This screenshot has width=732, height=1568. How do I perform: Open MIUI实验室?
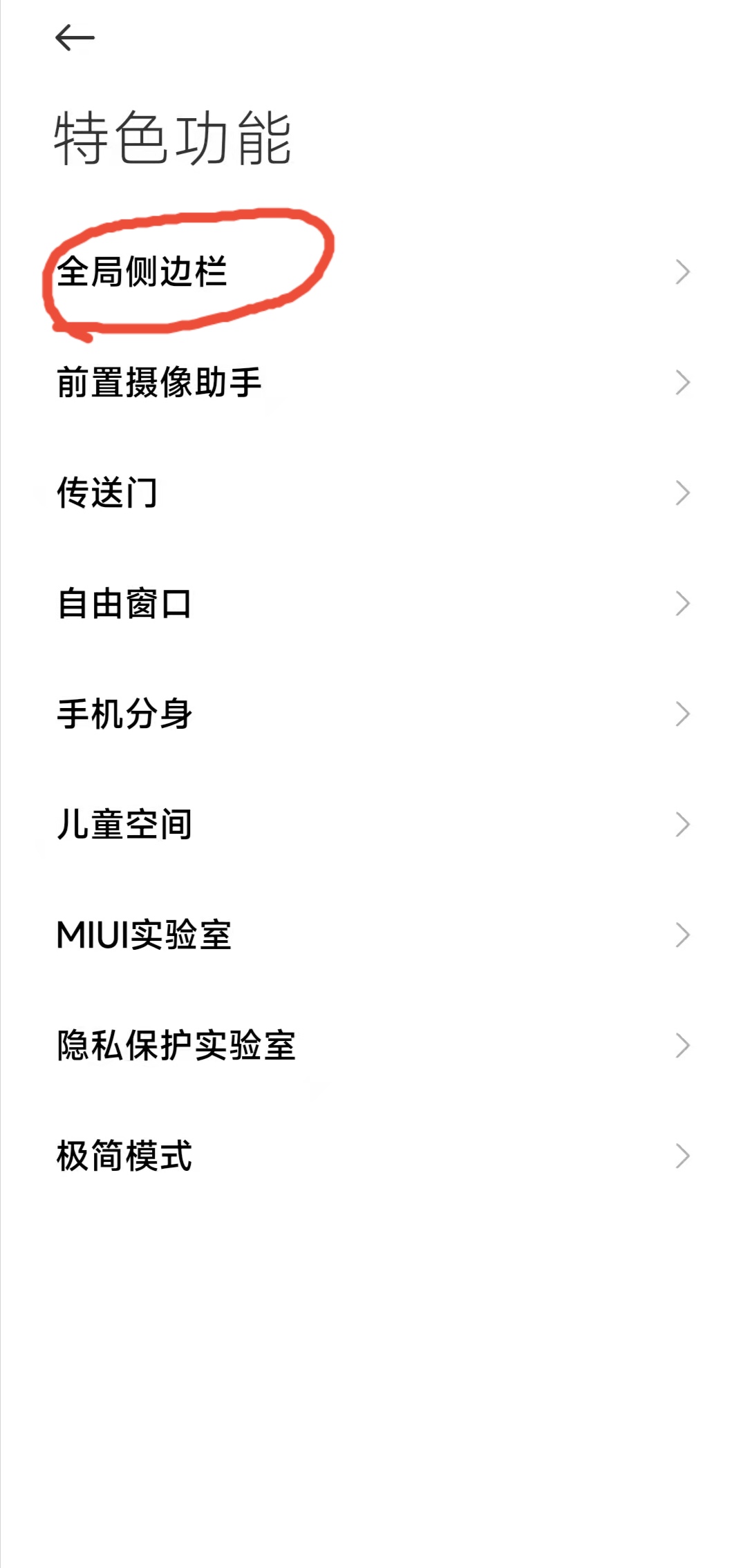pos(366,935)
